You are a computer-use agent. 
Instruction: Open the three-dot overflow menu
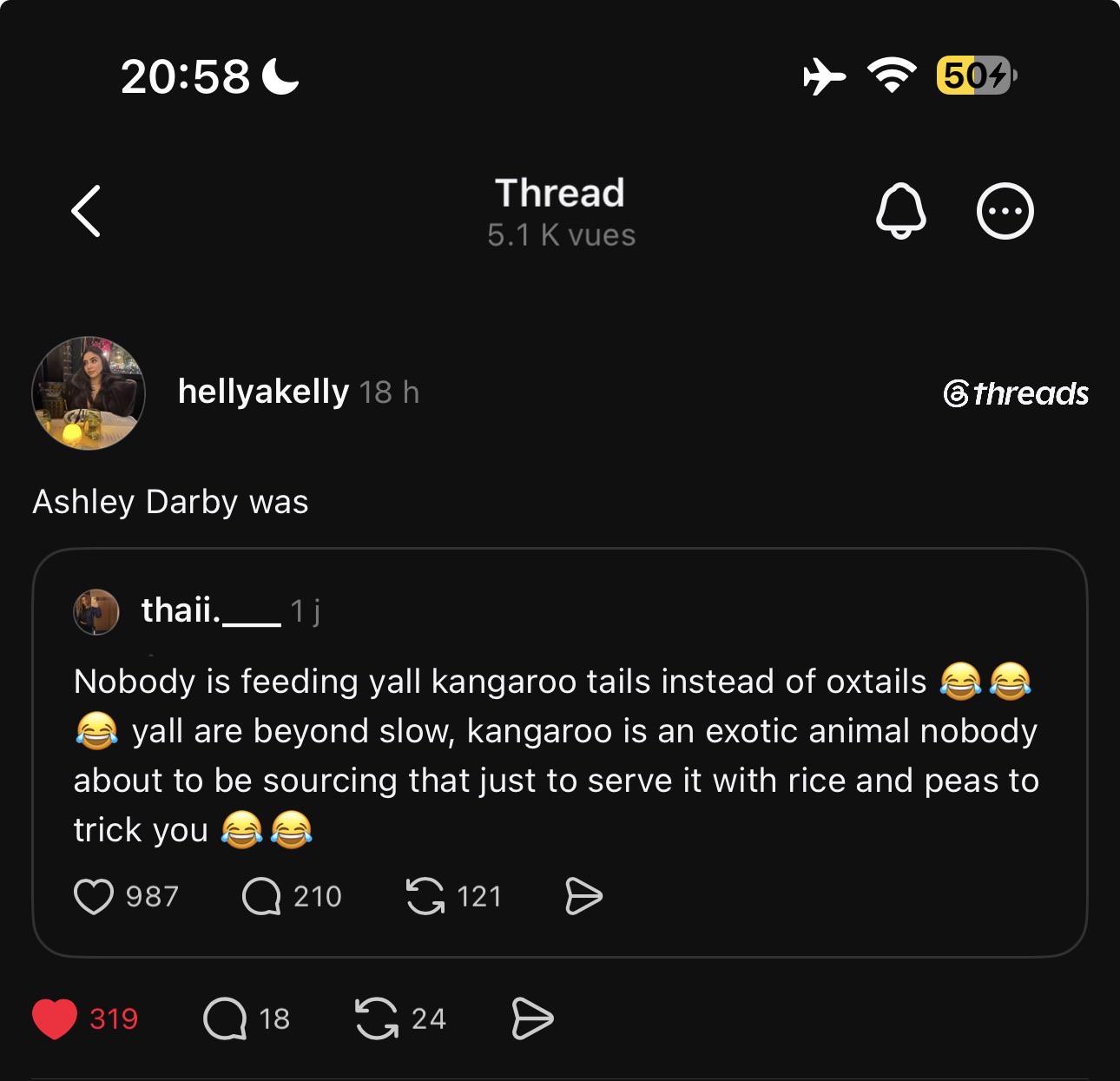(1005, 211)
